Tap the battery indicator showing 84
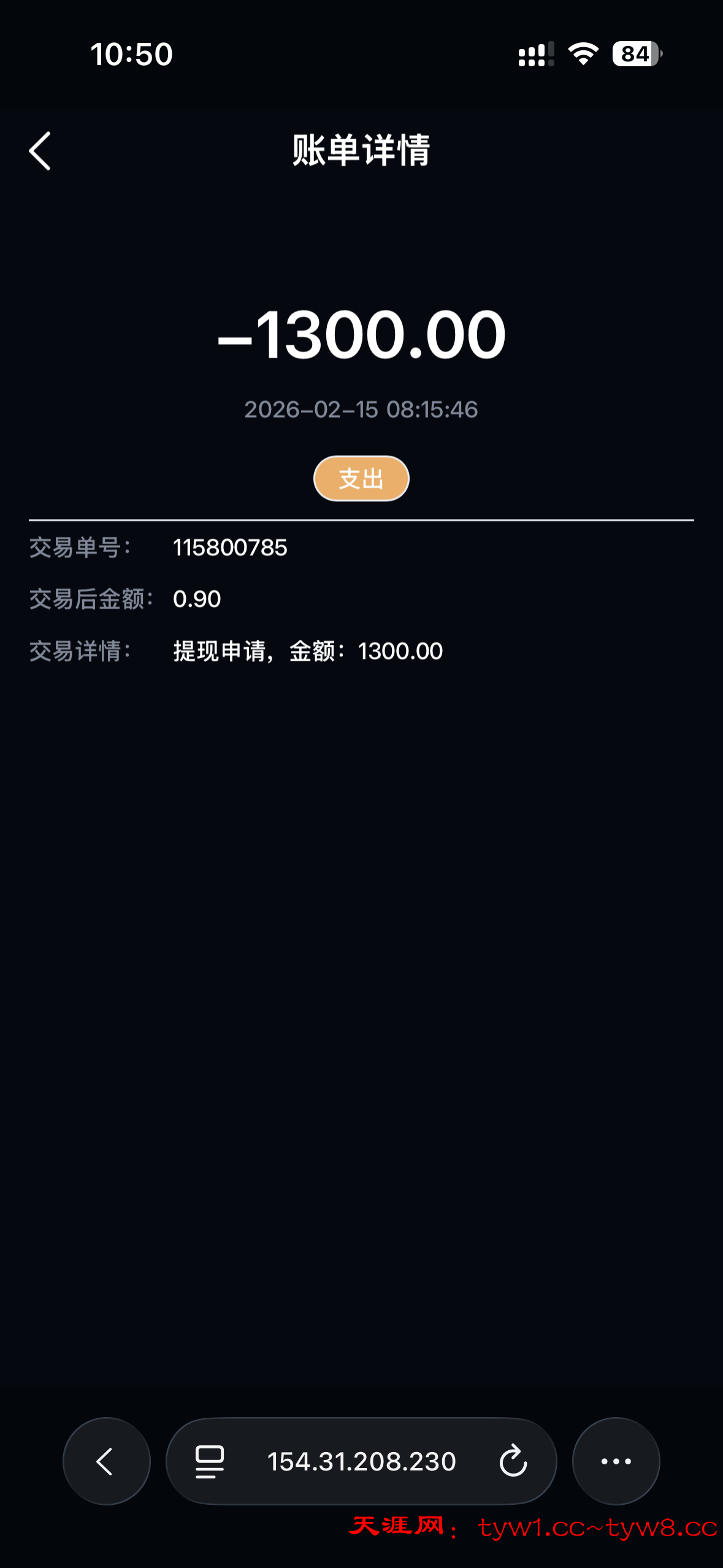Viewport: 723px width, 1568px height. 635,54
